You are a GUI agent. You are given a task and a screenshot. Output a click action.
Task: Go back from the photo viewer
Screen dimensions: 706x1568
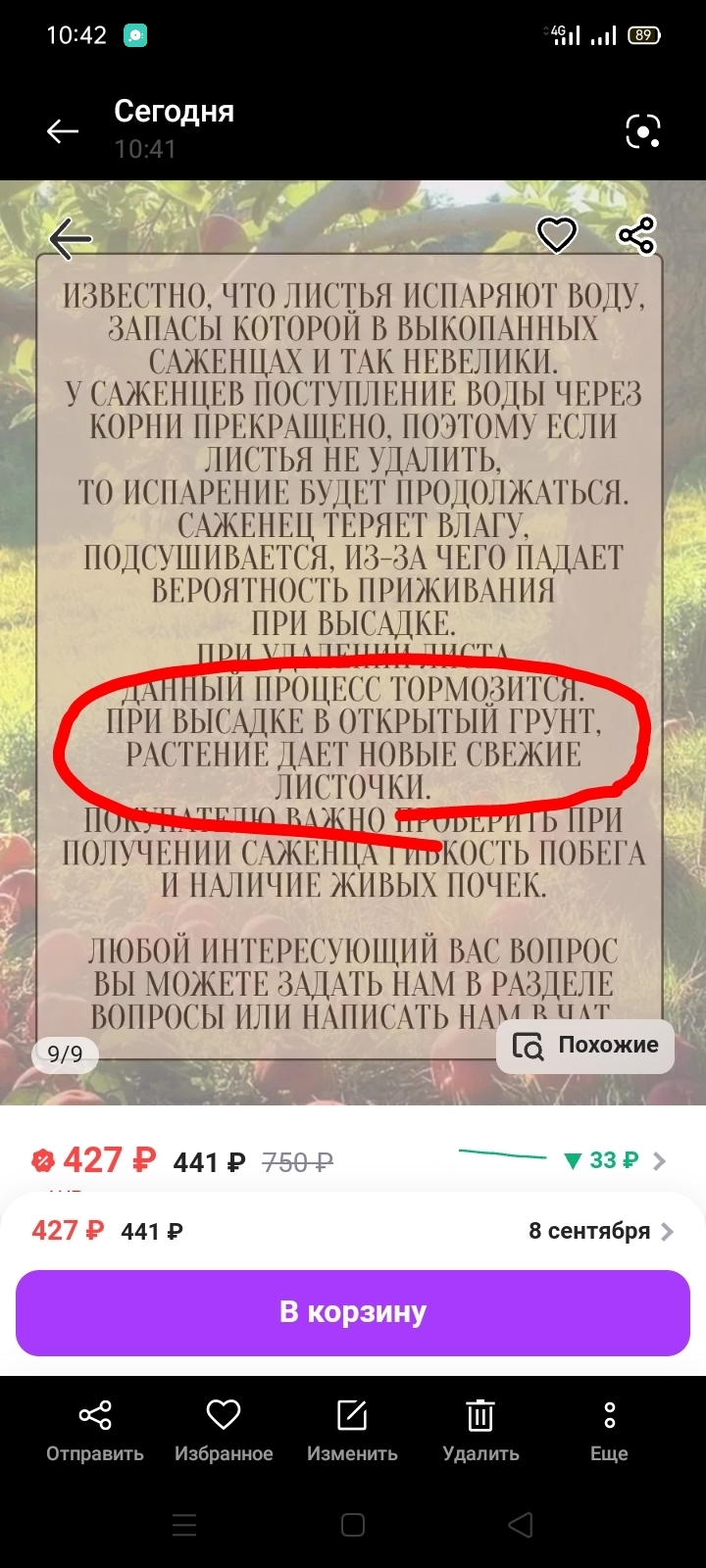[62, 130]
